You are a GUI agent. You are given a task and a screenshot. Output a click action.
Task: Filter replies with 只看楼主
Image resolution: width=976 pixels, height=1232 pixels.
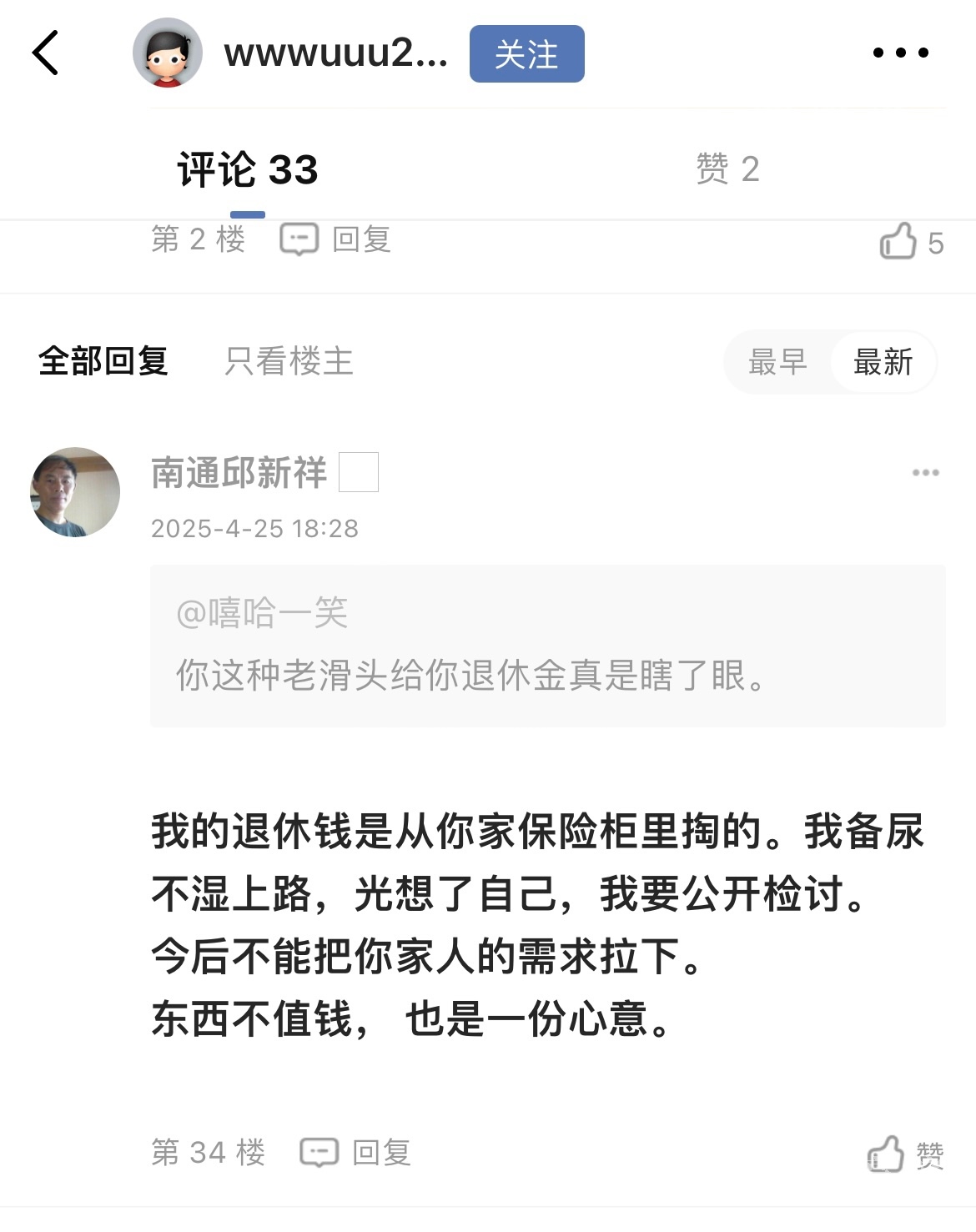tap(289, 362)
